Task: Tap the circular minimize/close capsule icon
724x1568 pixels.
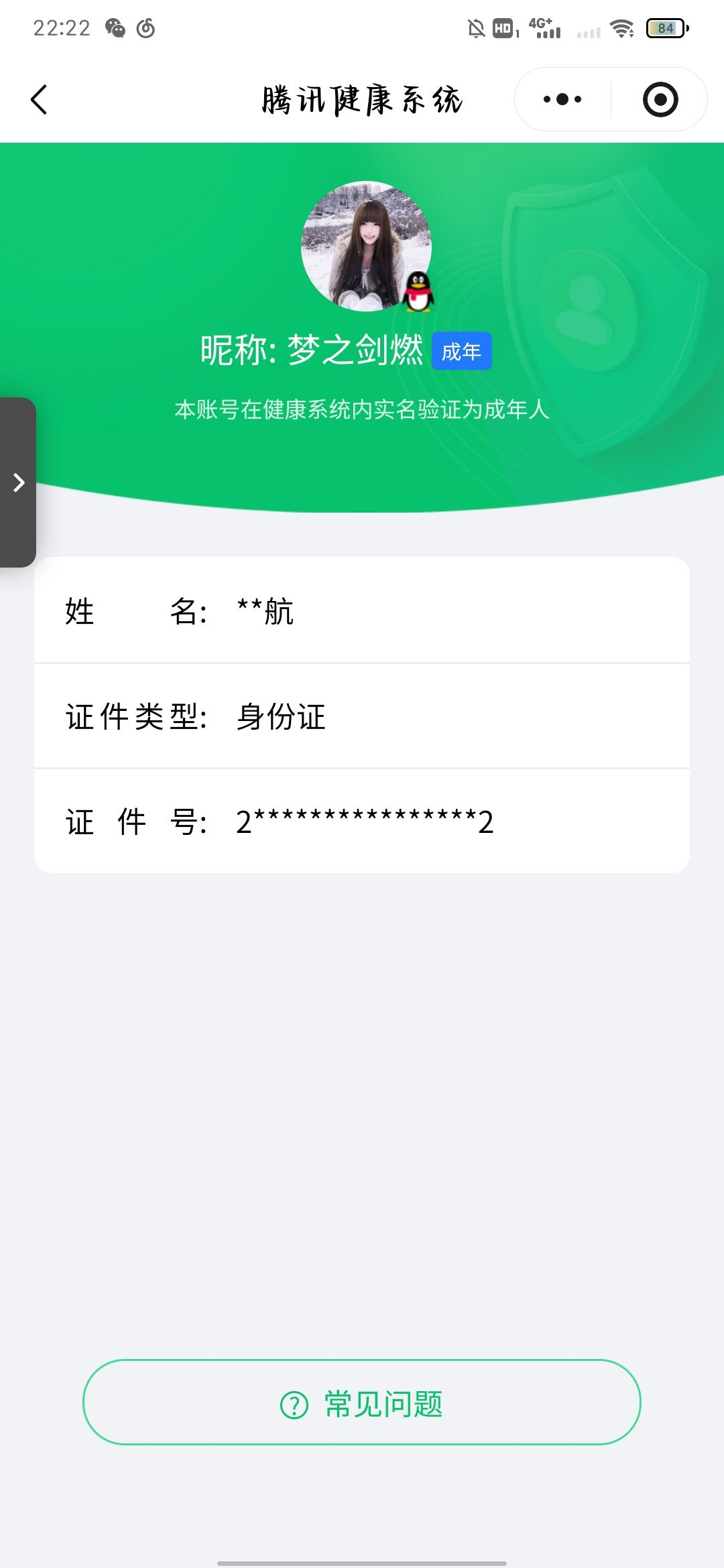Action: click(x=660, y=99)
